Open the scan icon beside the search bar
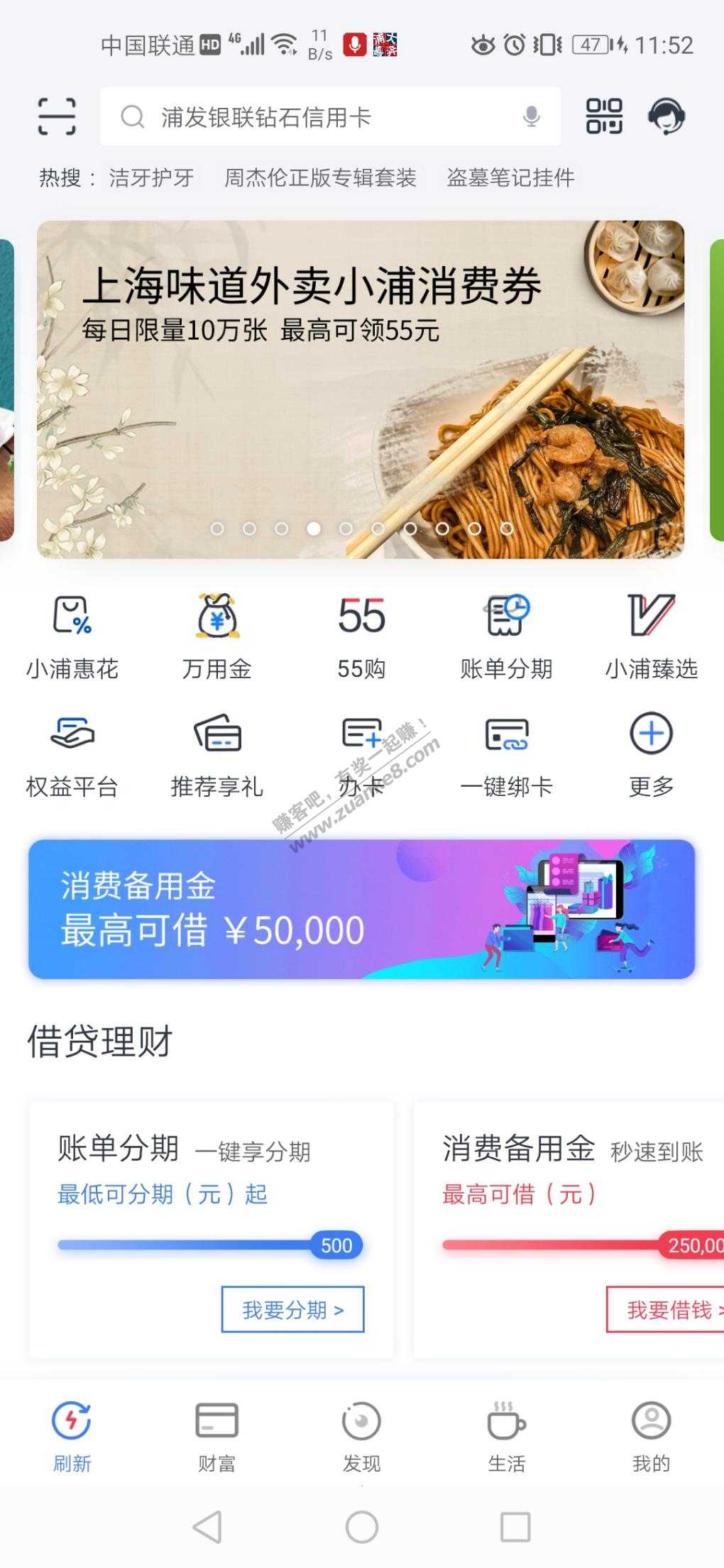 coord(57,116)
